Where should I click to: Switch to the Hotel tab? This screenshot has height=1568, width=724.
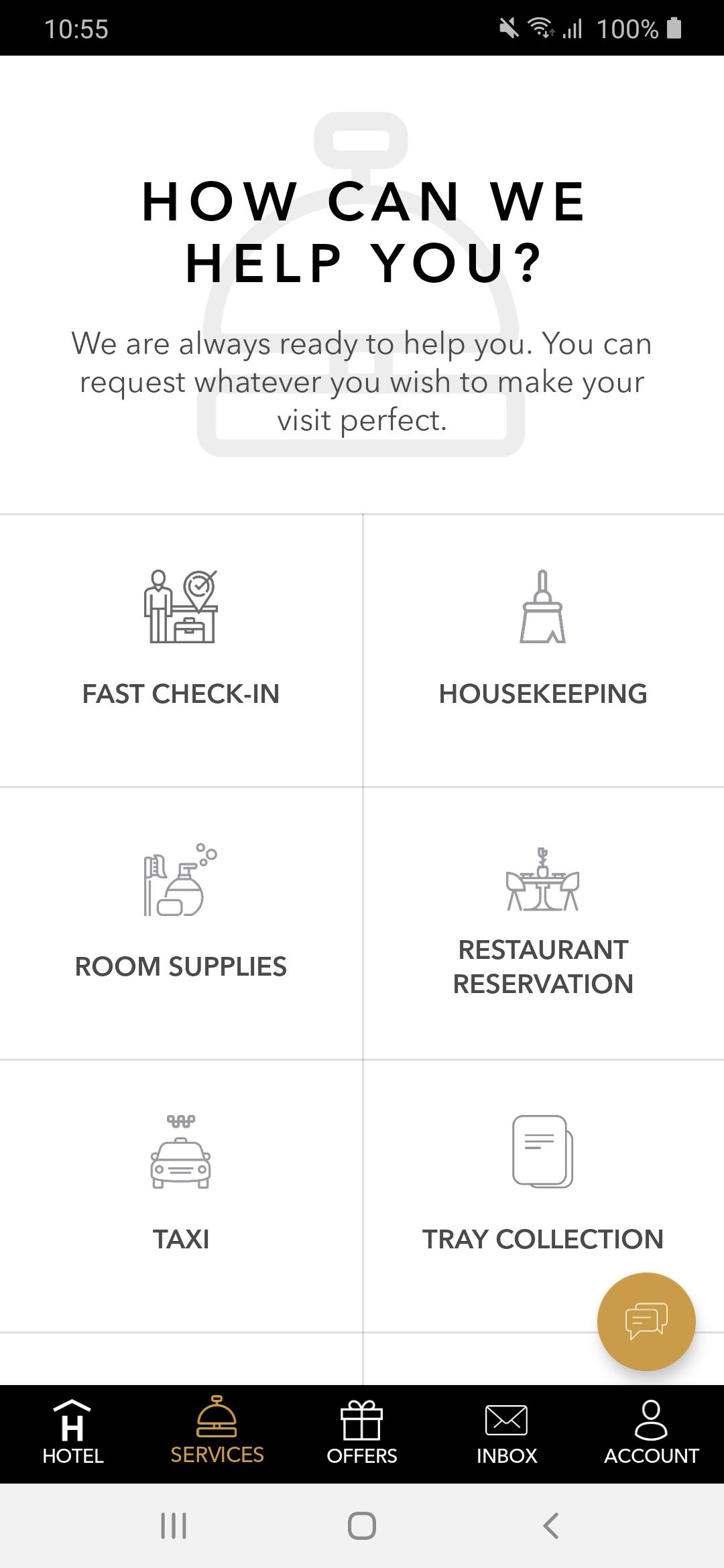click(72, 1434)
